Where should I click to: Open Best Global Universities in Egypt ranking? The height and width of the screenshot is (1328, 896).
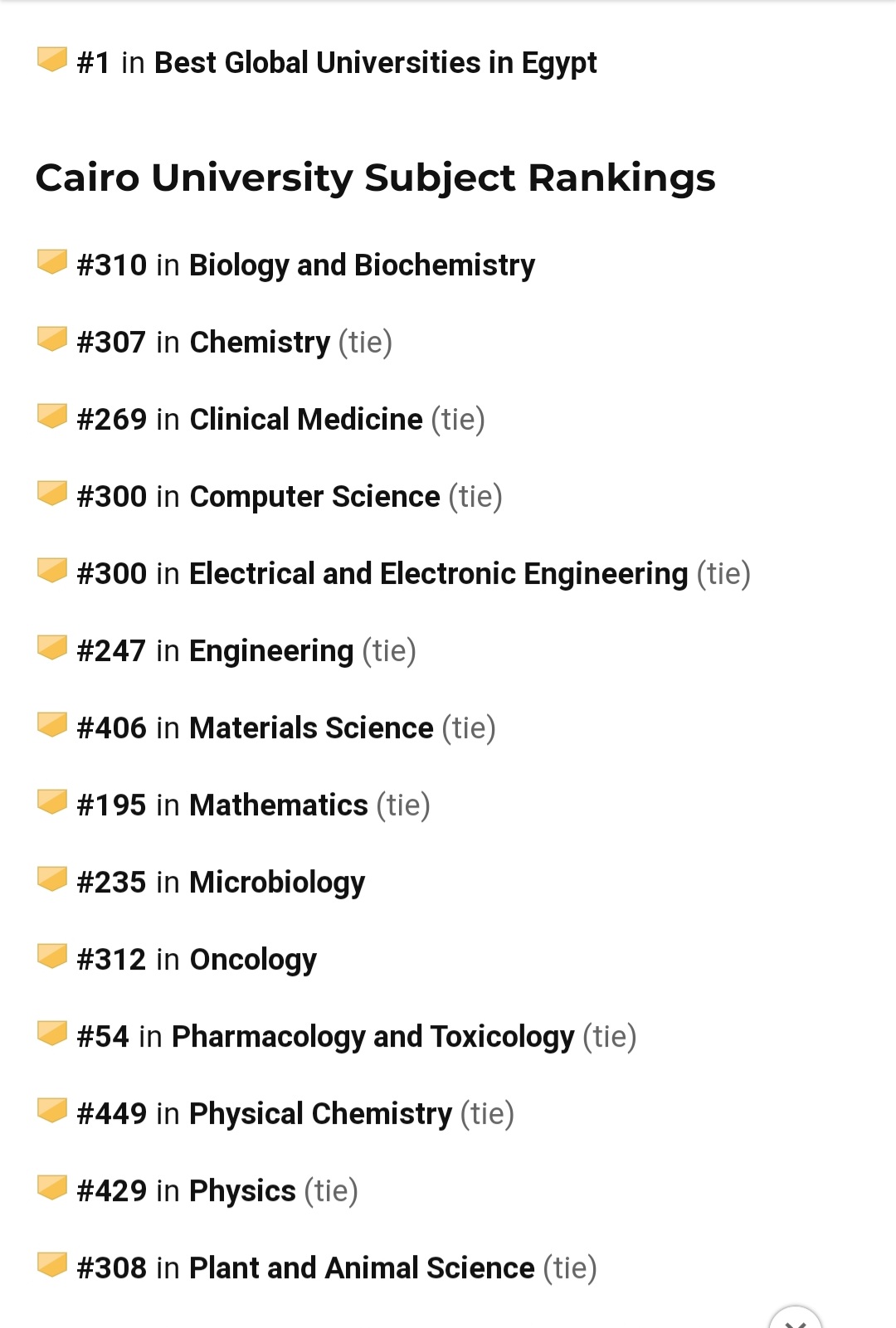(x=375, y=63)
